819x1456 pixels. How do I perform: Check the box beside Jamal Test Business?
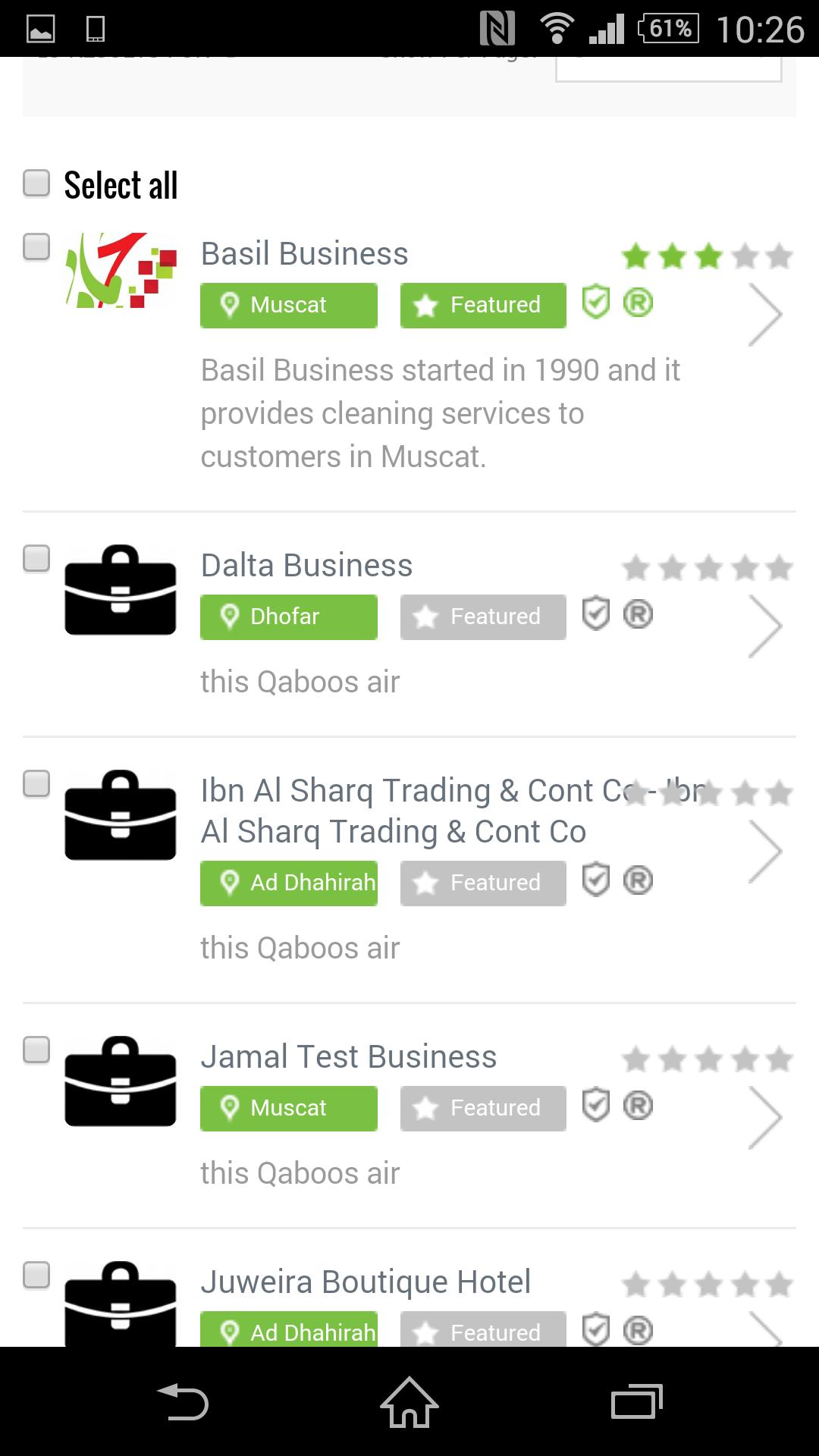[36, 1050]
